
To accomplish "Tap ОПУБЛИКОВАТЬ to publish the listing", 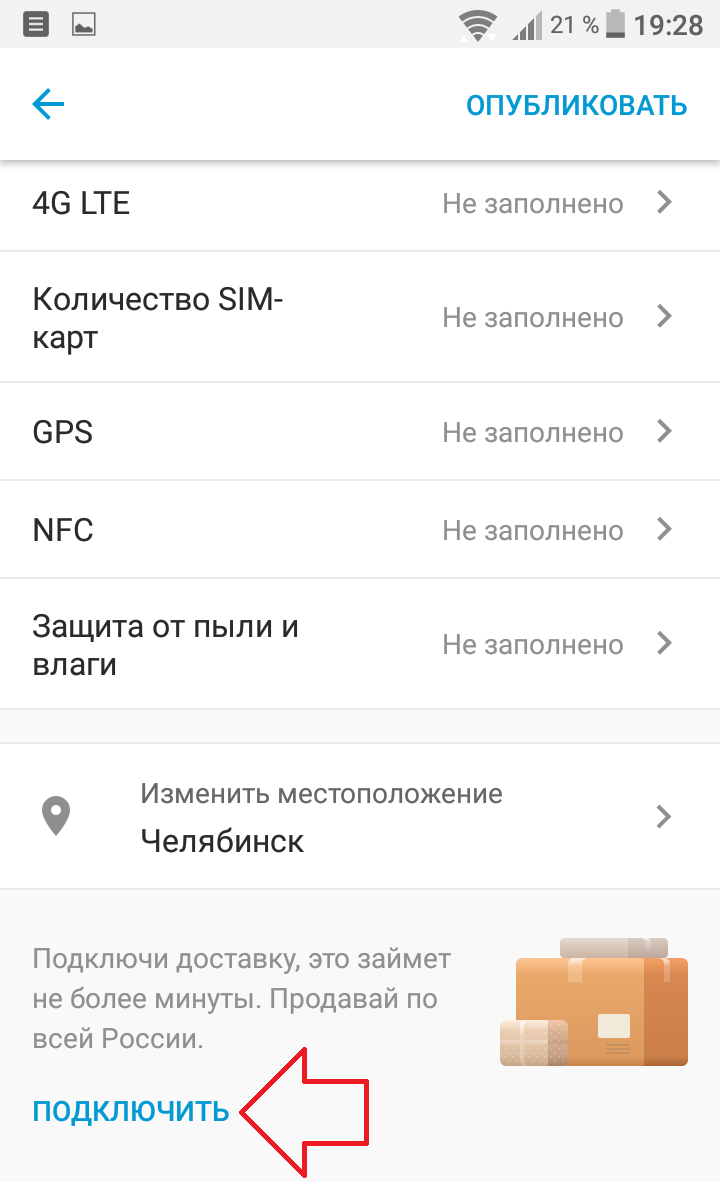I will click(577, 106).
